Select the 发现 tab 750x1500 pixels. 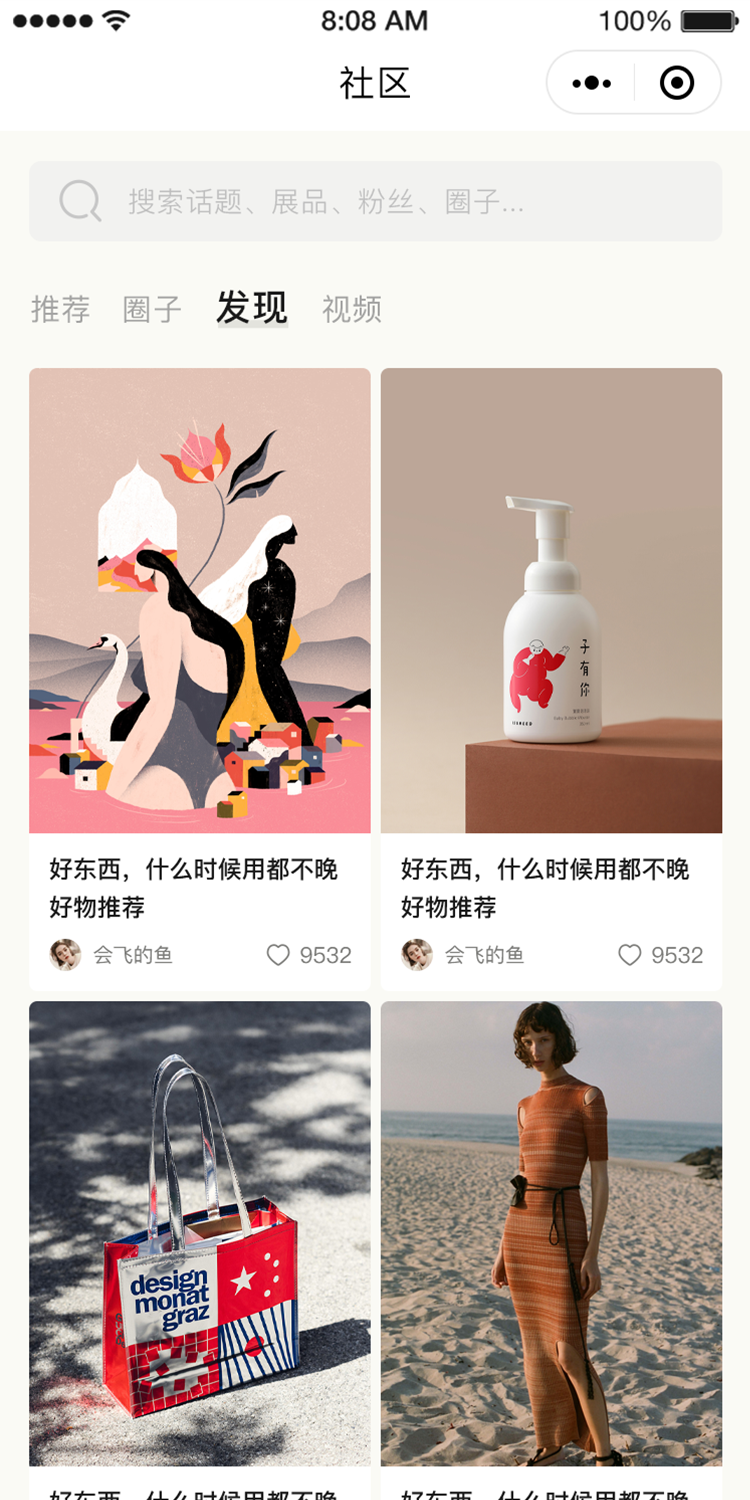[x=252, y=308]
